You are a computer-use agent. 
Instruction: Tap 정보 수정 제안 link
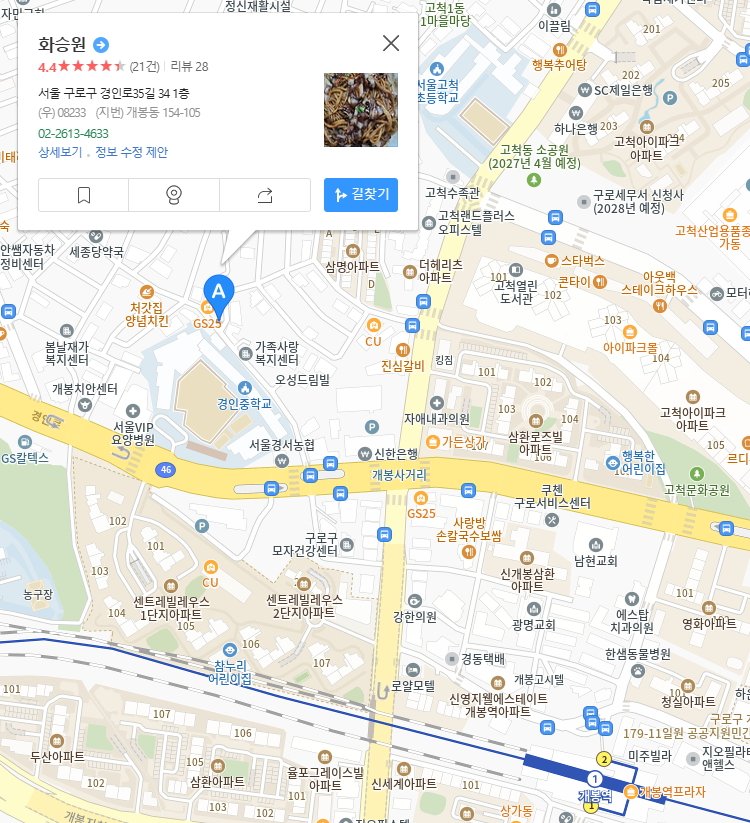point(131,152)
